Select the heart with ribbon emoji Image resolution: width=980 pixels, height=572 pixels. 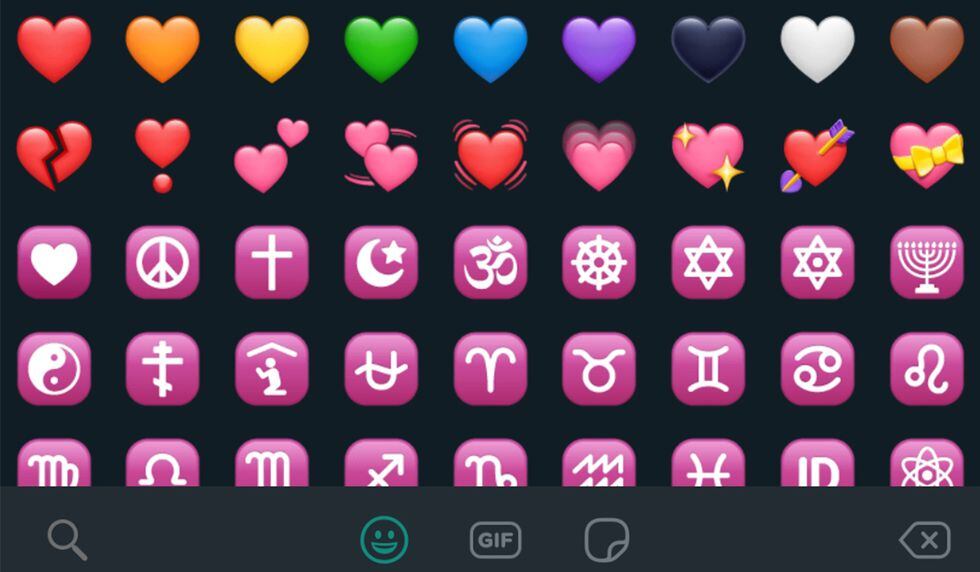click(x=926, y=155)
